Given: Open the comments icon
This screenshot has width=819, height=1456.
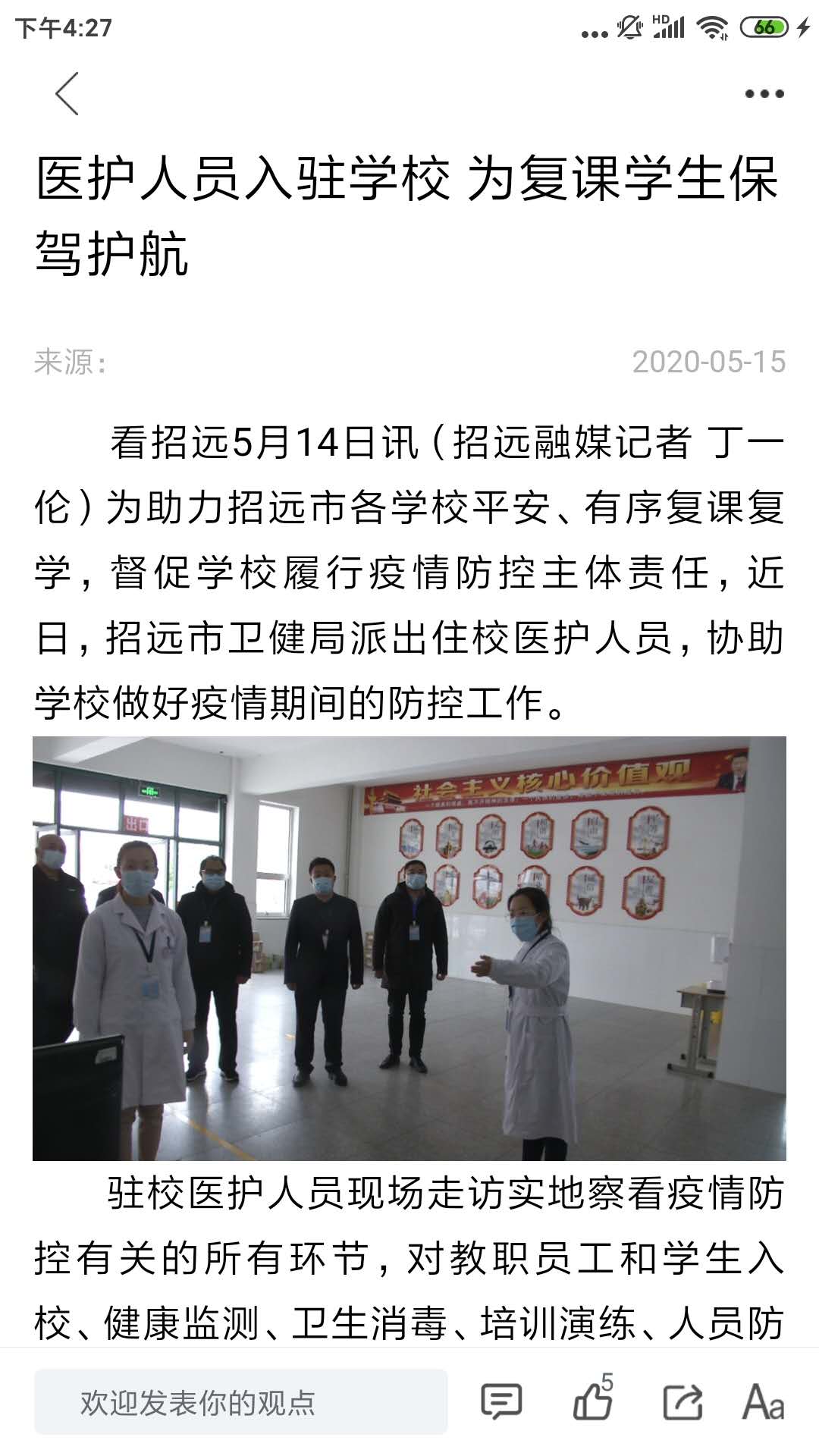Looking at the screenshot, I should pos(501,1402).
